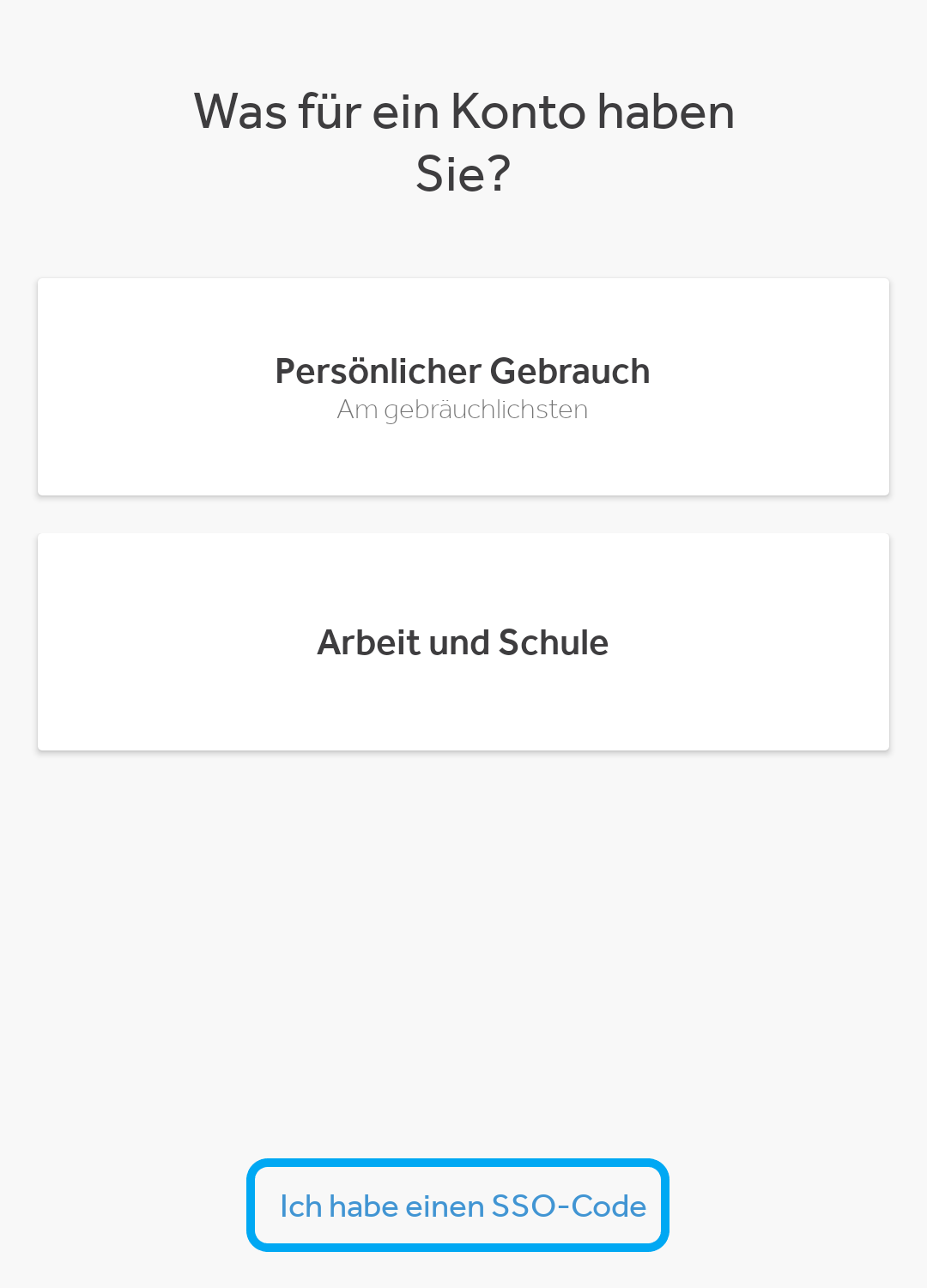
Task: Open the Ich habe einen SSO-Code link
Action: [x=463, y=1206]
